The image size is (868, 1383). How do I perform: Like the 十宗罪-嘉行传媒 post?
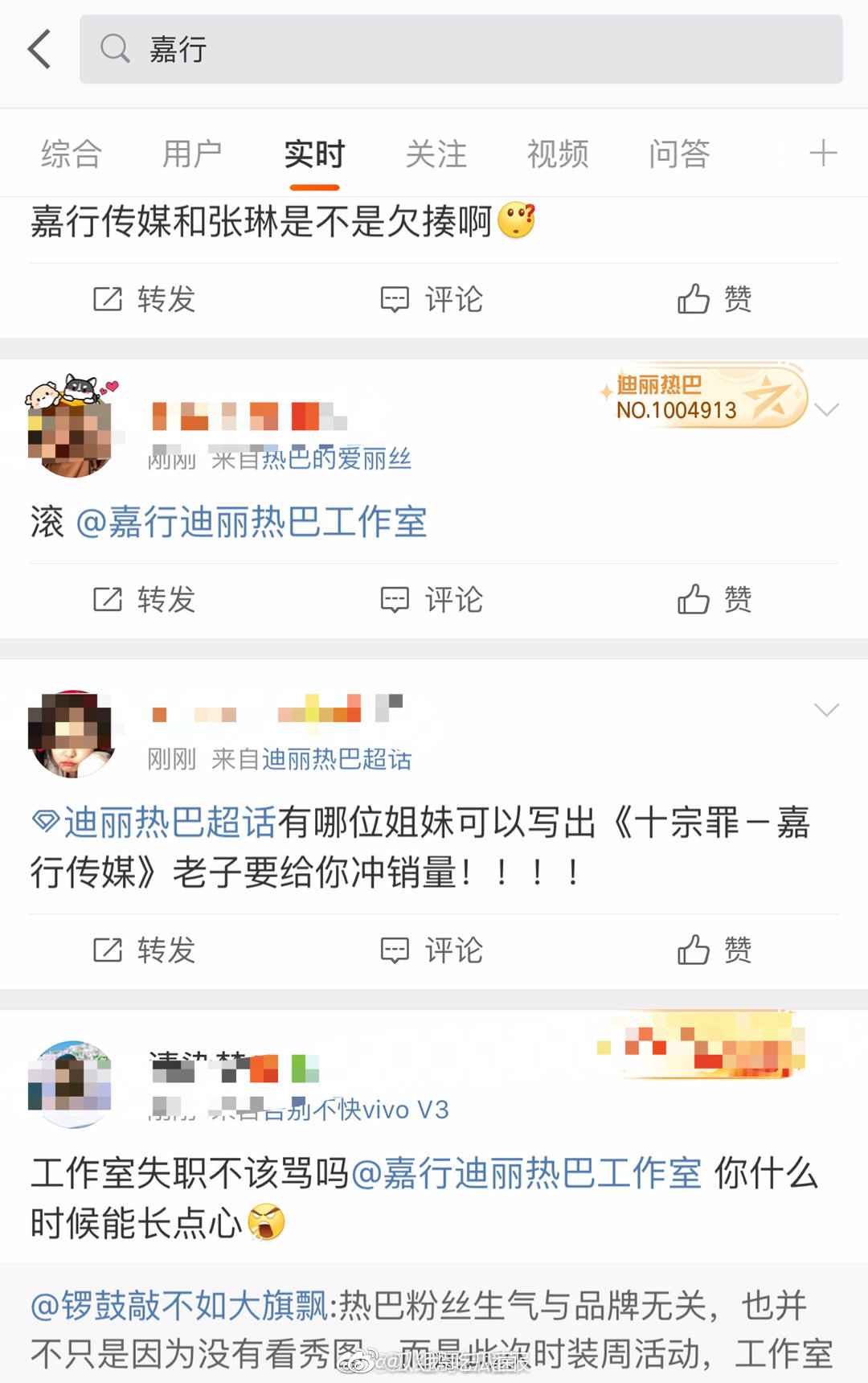(x=714, y=950)
